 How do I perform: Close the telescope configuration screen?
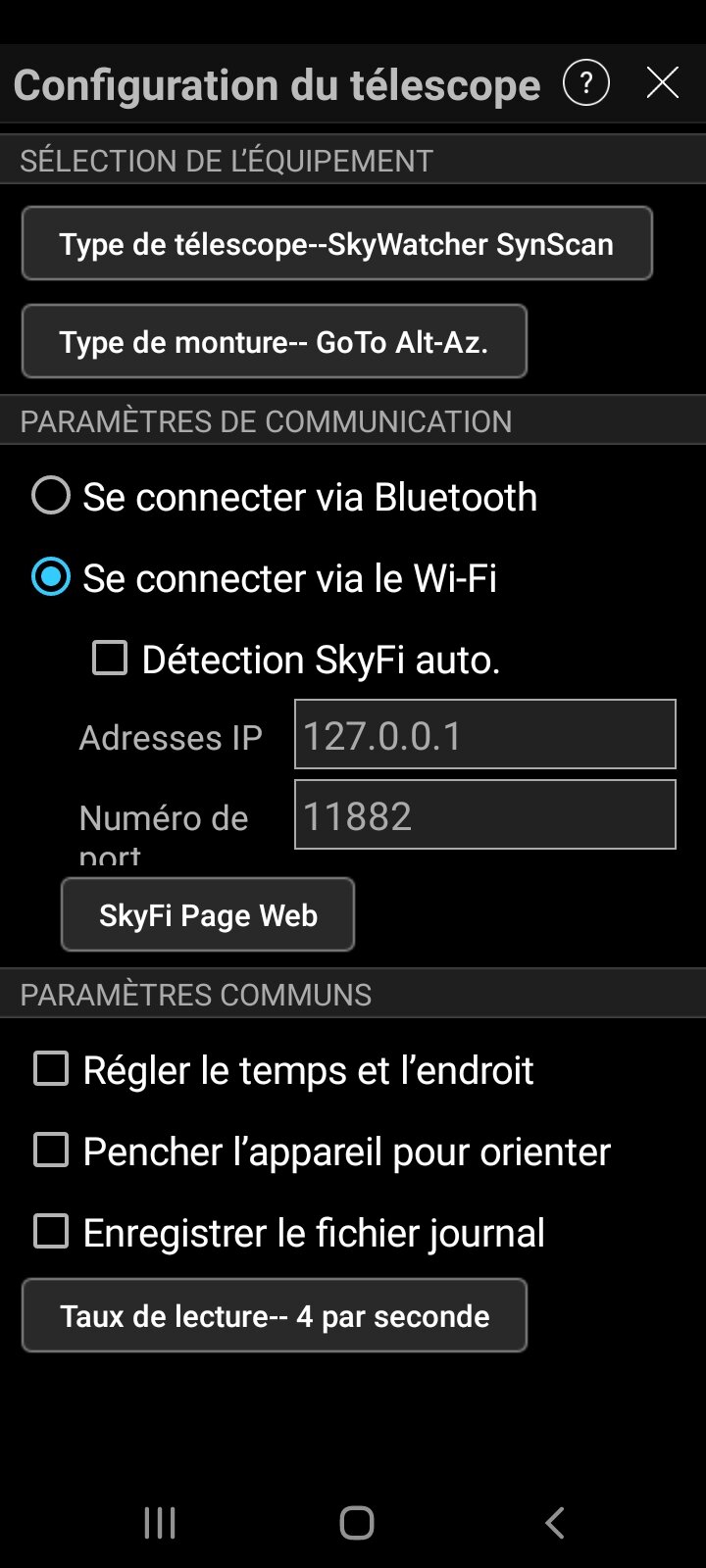[x=663, y=83]
